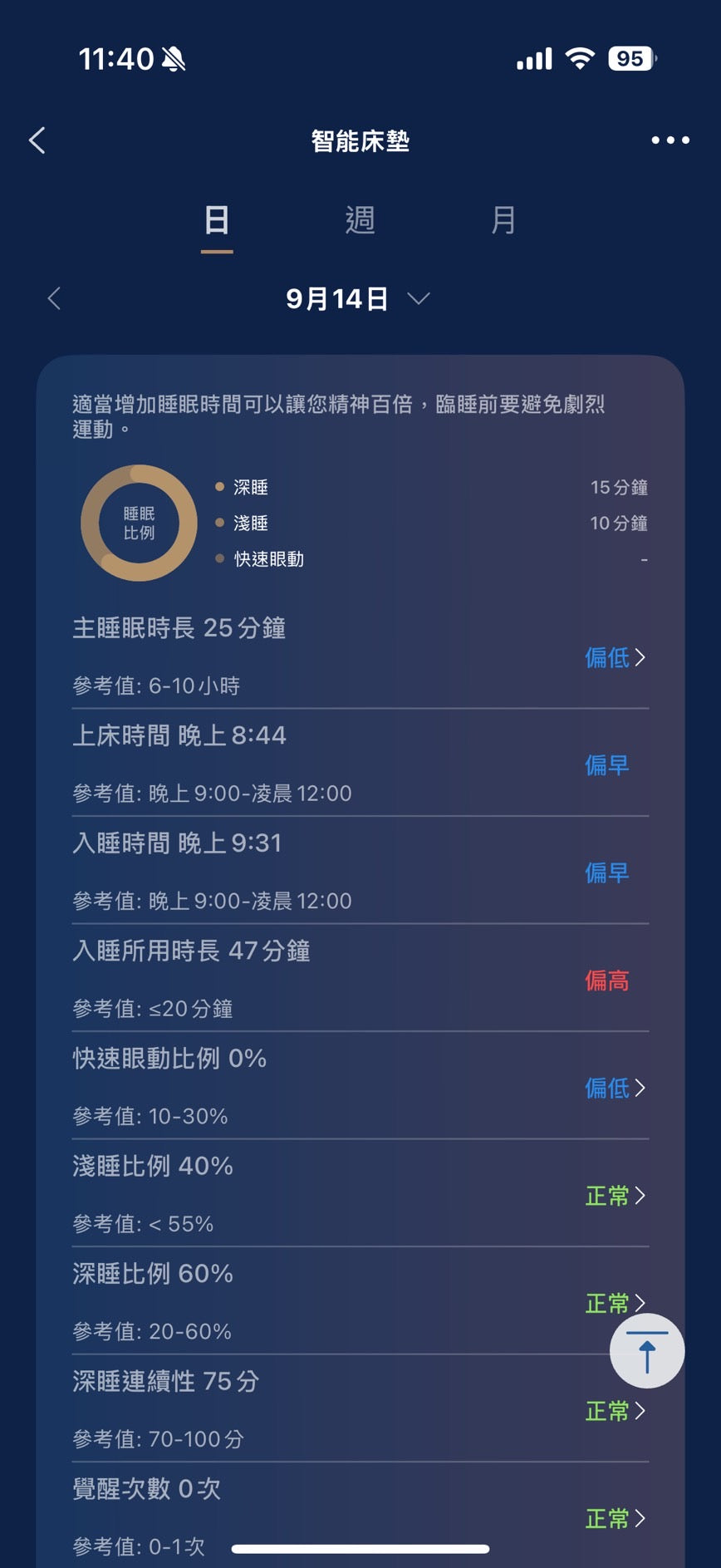Select the 淺睡 legend item
721x1568 pixels.
click(x=249, y=523)
